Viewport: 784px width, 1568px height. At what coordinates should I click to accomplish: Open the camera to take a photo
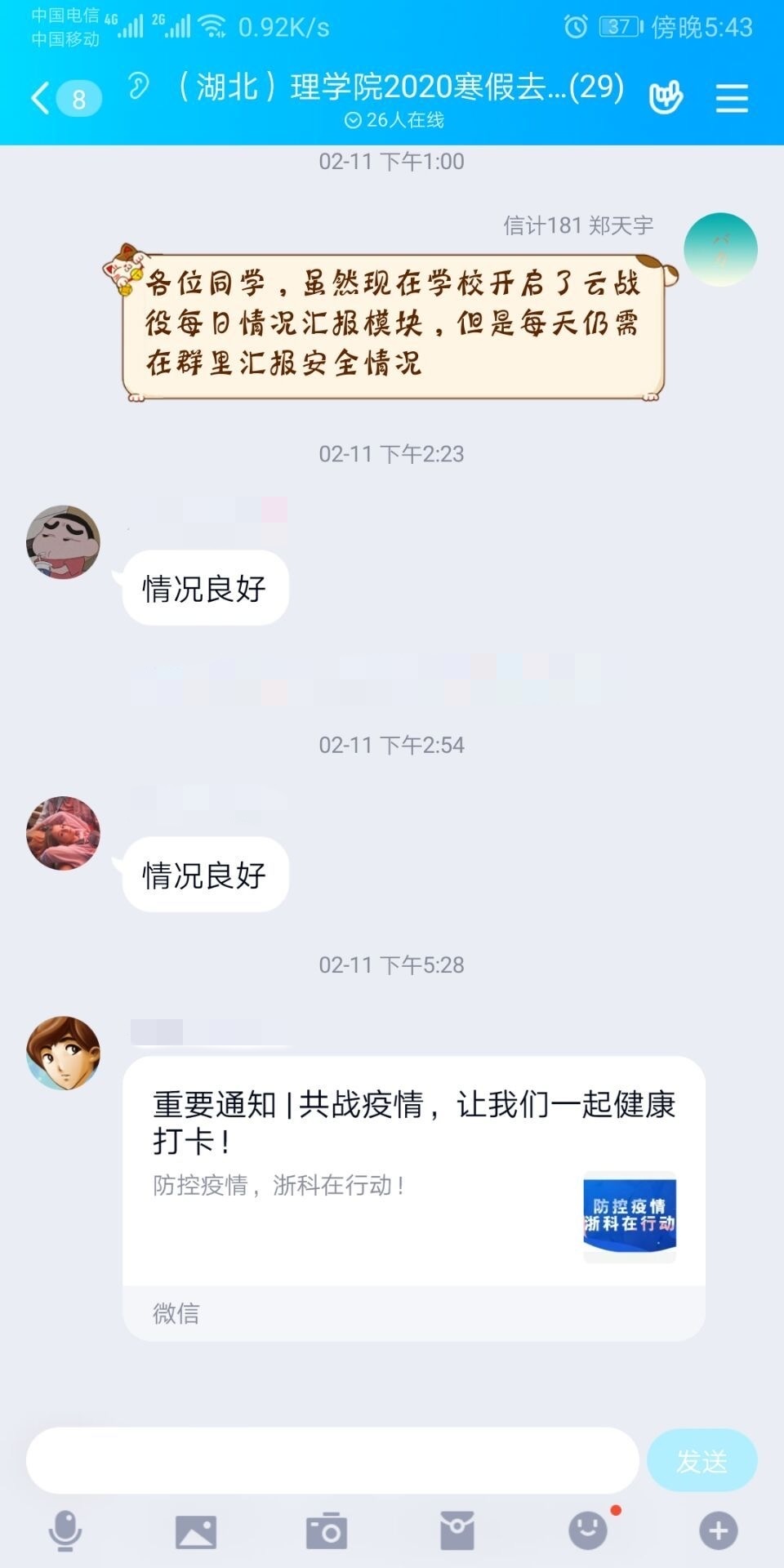point(327,1531)
